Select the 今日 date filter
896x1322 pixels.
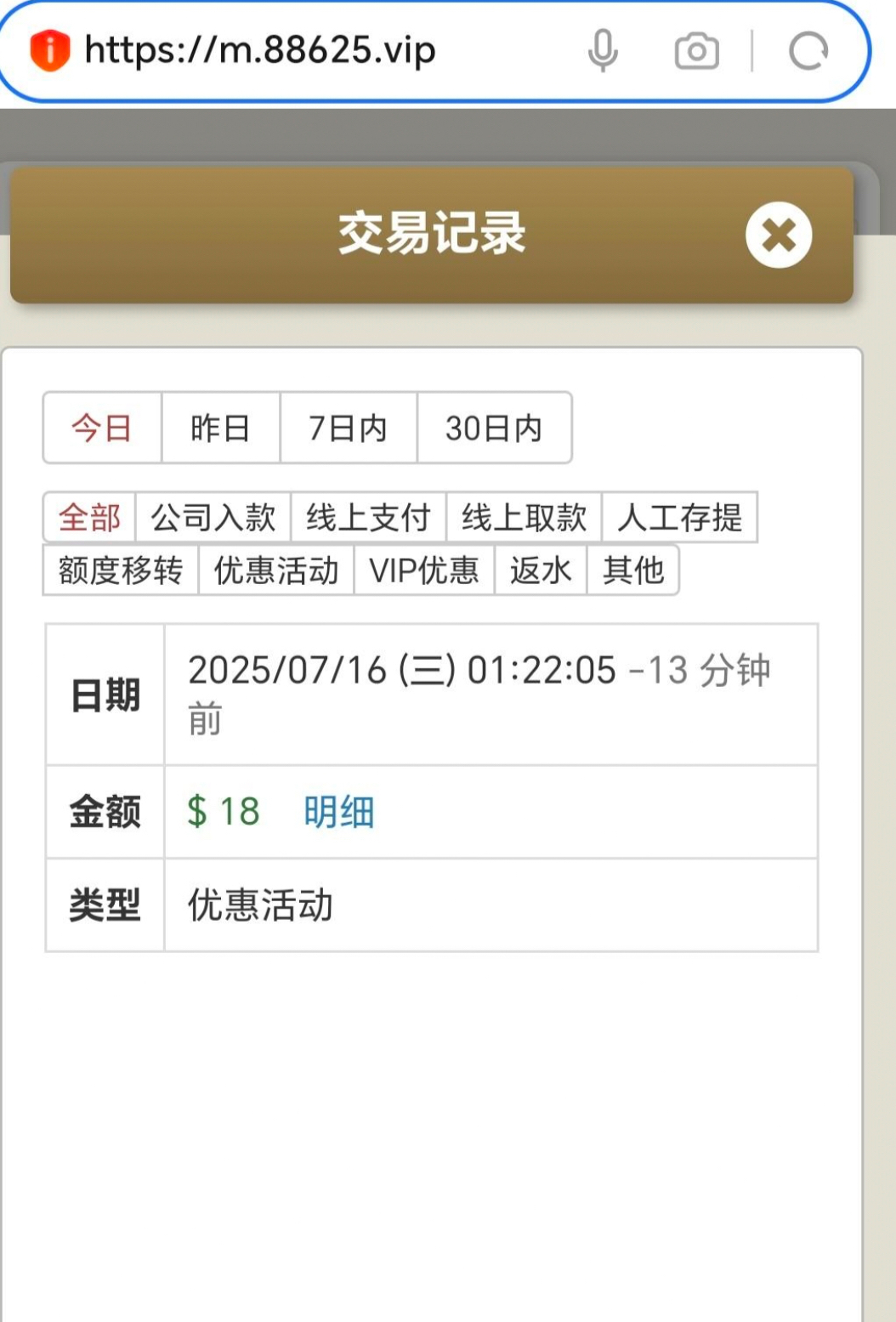(x=102, y=428)
